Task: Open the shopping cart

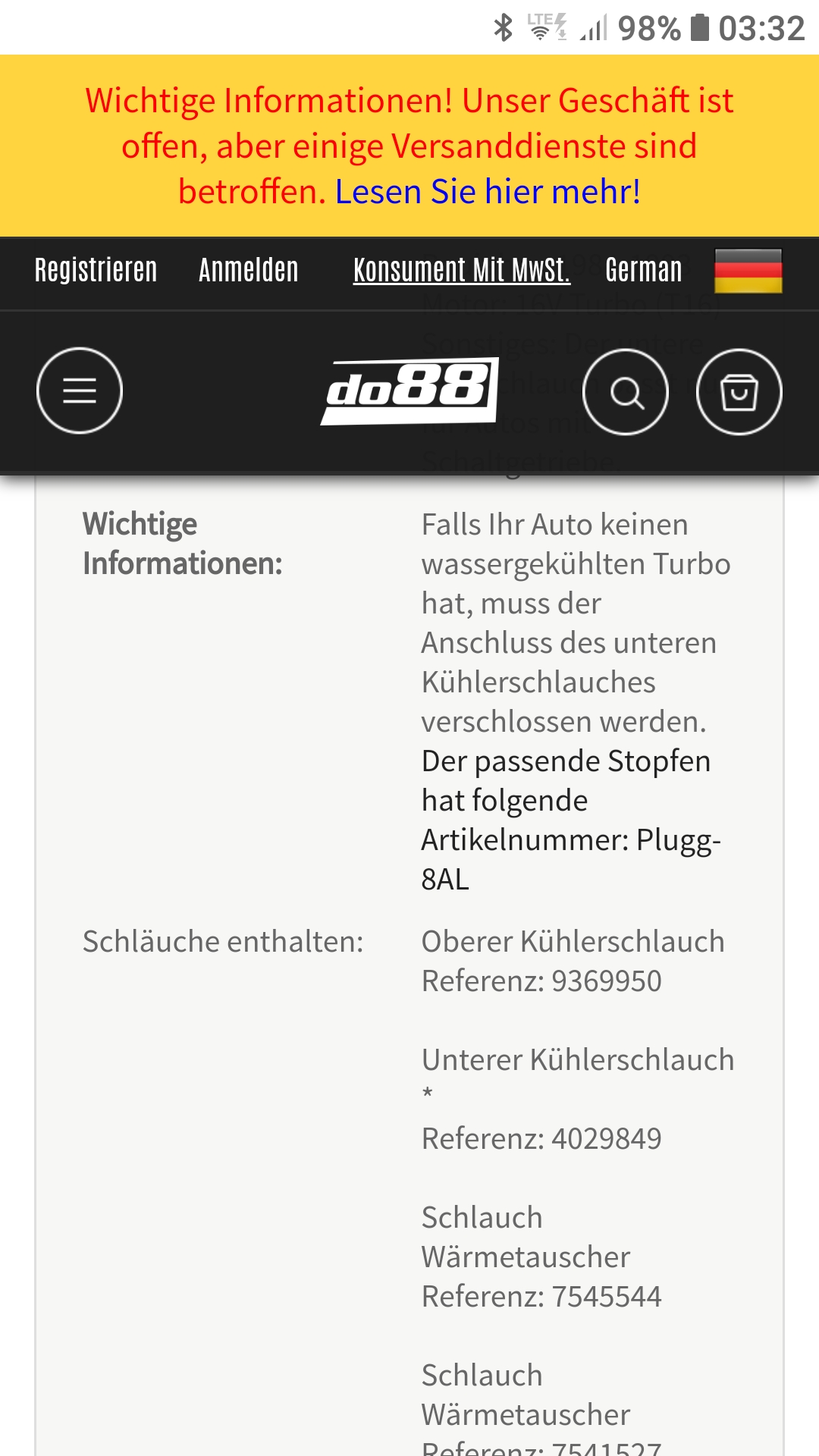Action: click(x=739, y=392)
